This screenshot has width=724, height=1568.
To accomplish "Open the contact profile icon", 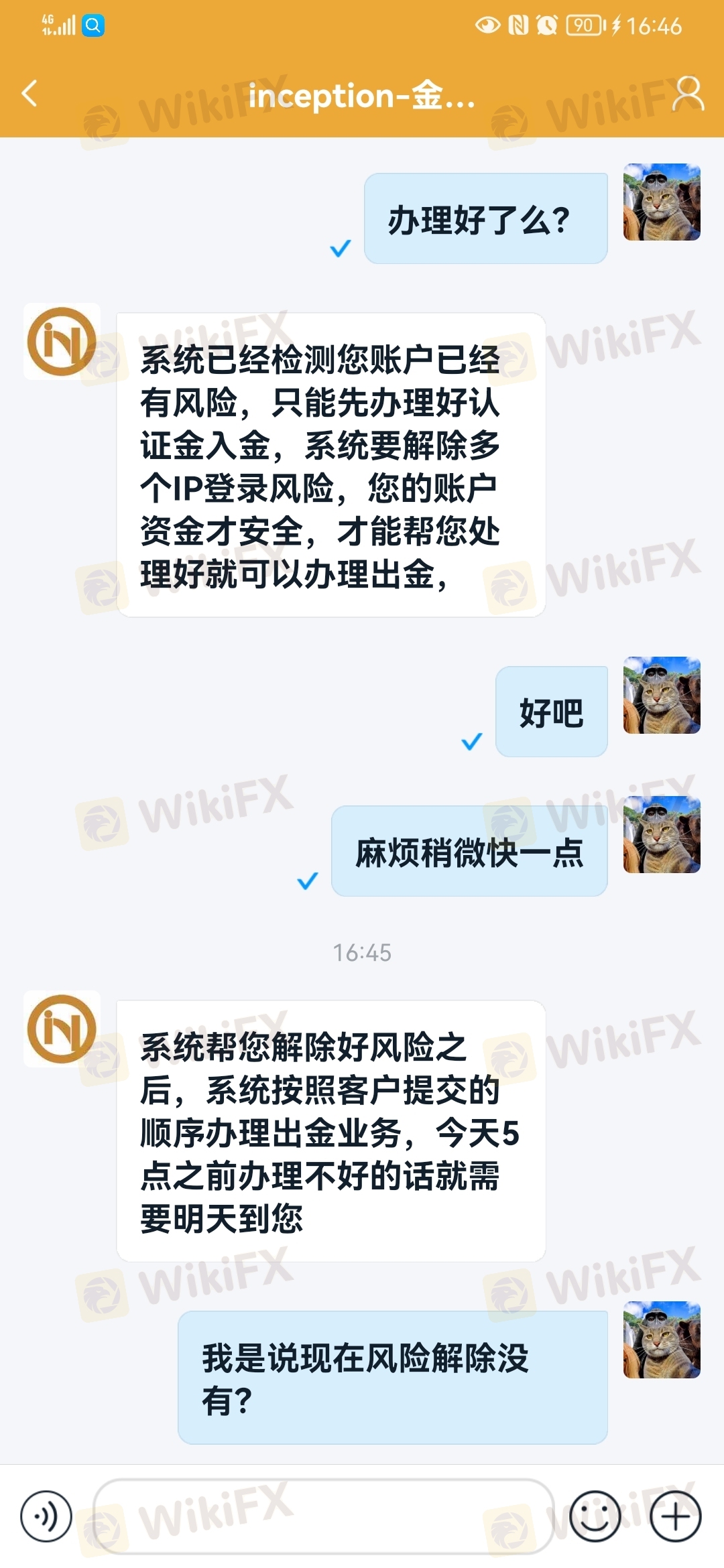I will click(x=687, y=93).
